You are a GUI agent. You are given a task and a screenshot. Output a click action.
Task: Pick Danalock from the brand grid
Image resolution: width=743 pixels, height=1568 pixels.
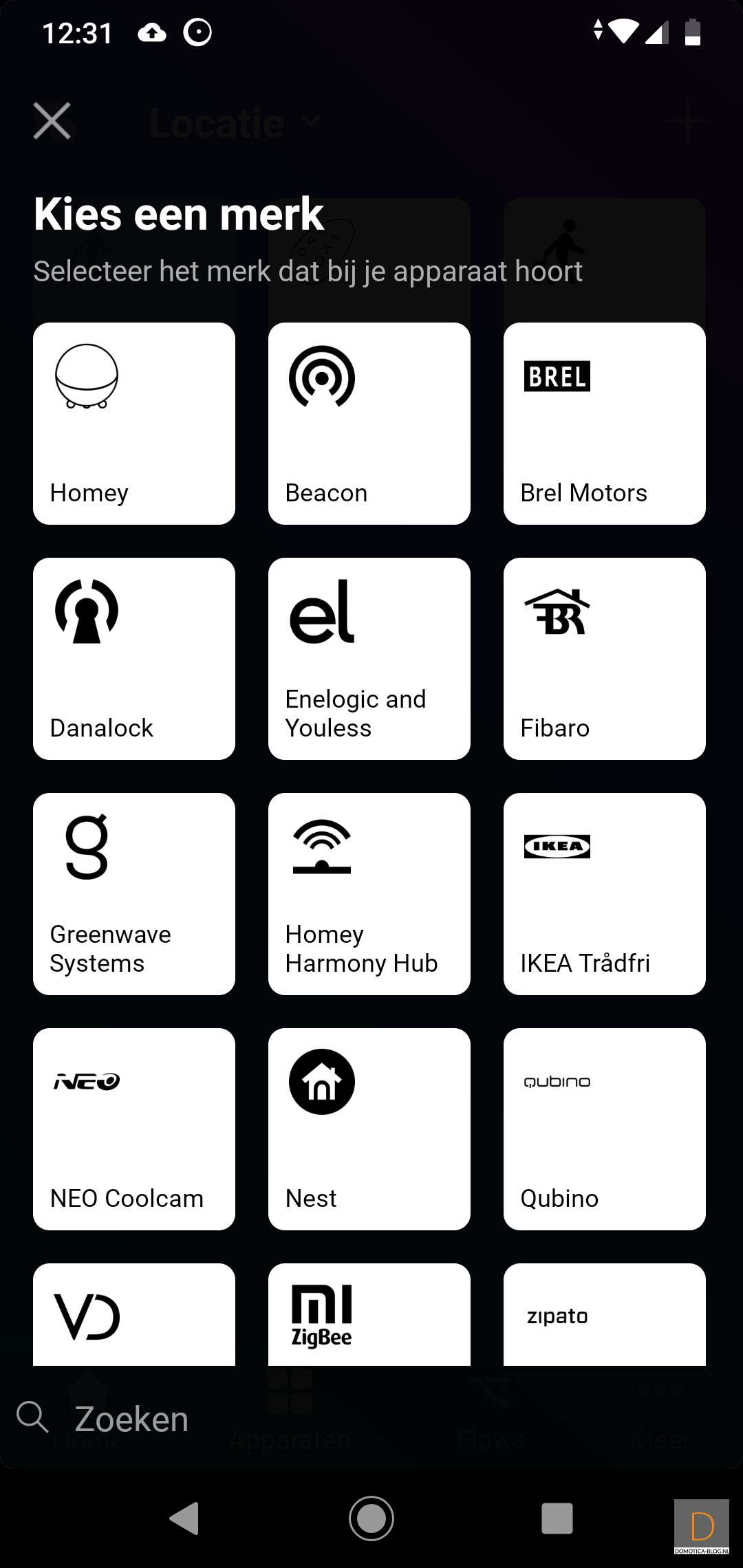134,659
